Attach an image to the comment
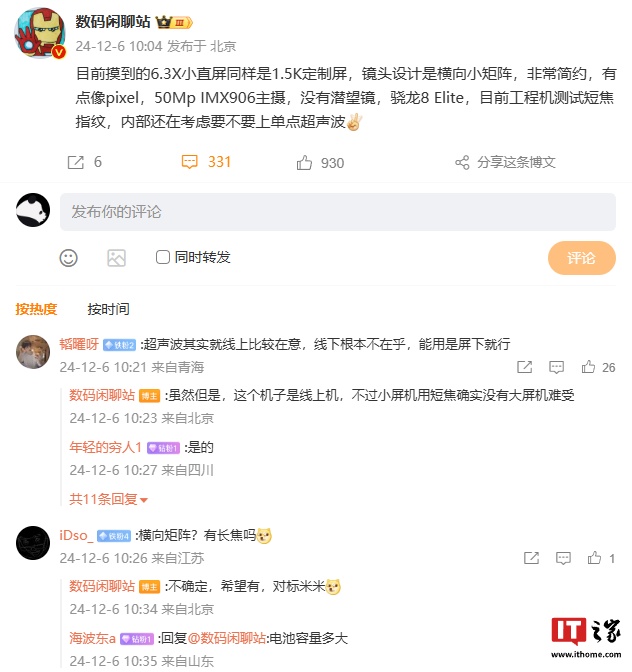The height and width of the screenshot is (672, 632). coord(116,257)
